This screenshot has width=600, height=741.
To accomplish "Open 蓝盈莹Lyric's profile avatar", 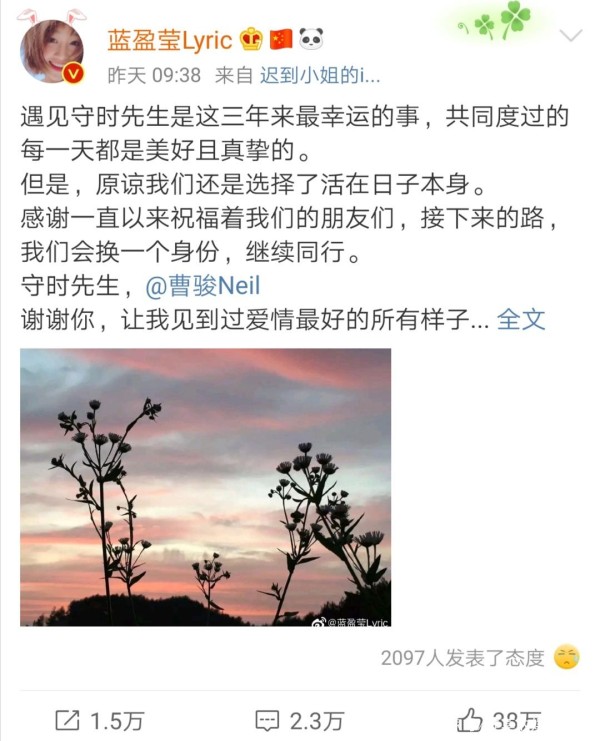I will 52,52.
